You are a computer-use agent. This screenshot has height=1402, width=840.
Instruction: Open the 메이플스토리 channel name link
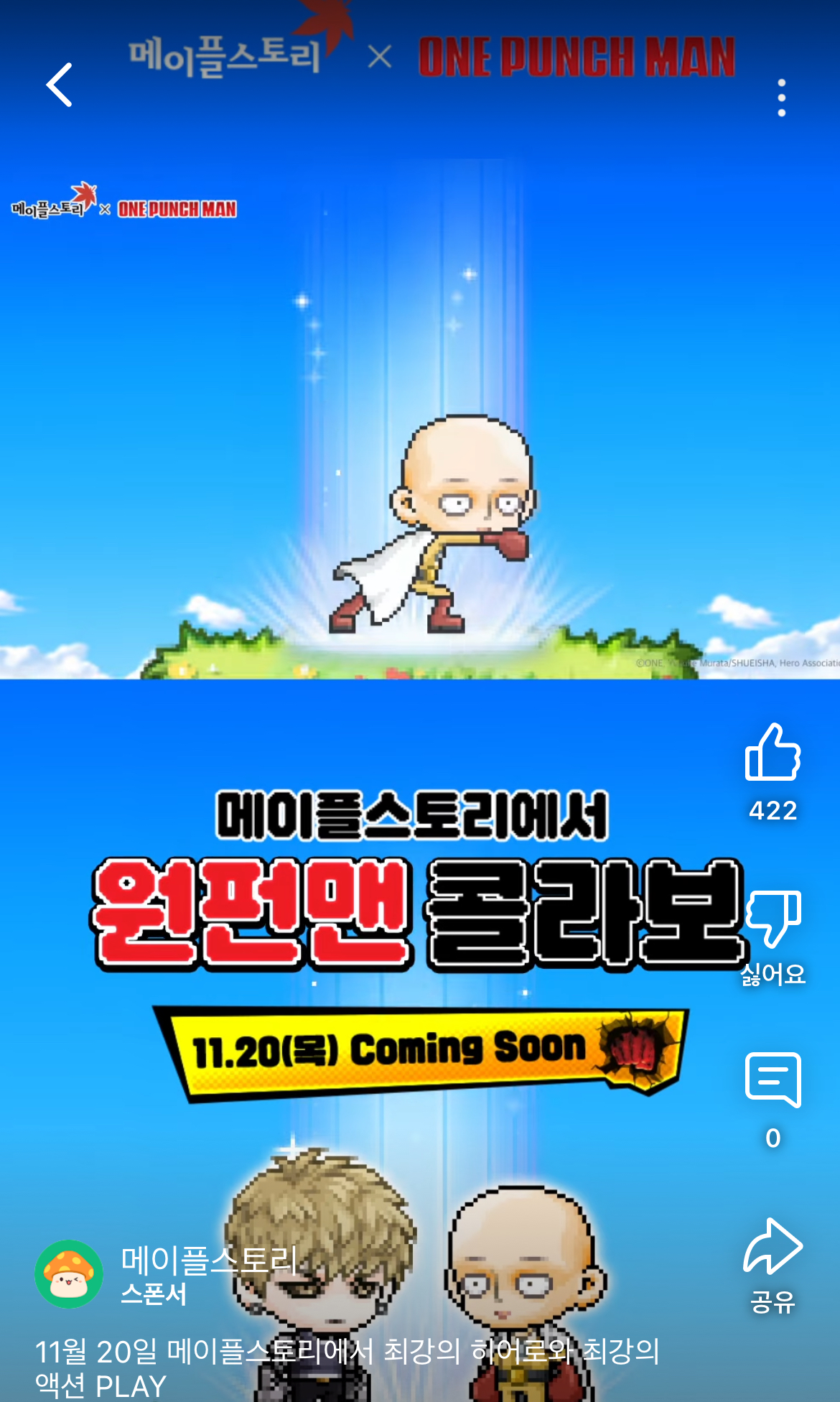coord(208,1261)
